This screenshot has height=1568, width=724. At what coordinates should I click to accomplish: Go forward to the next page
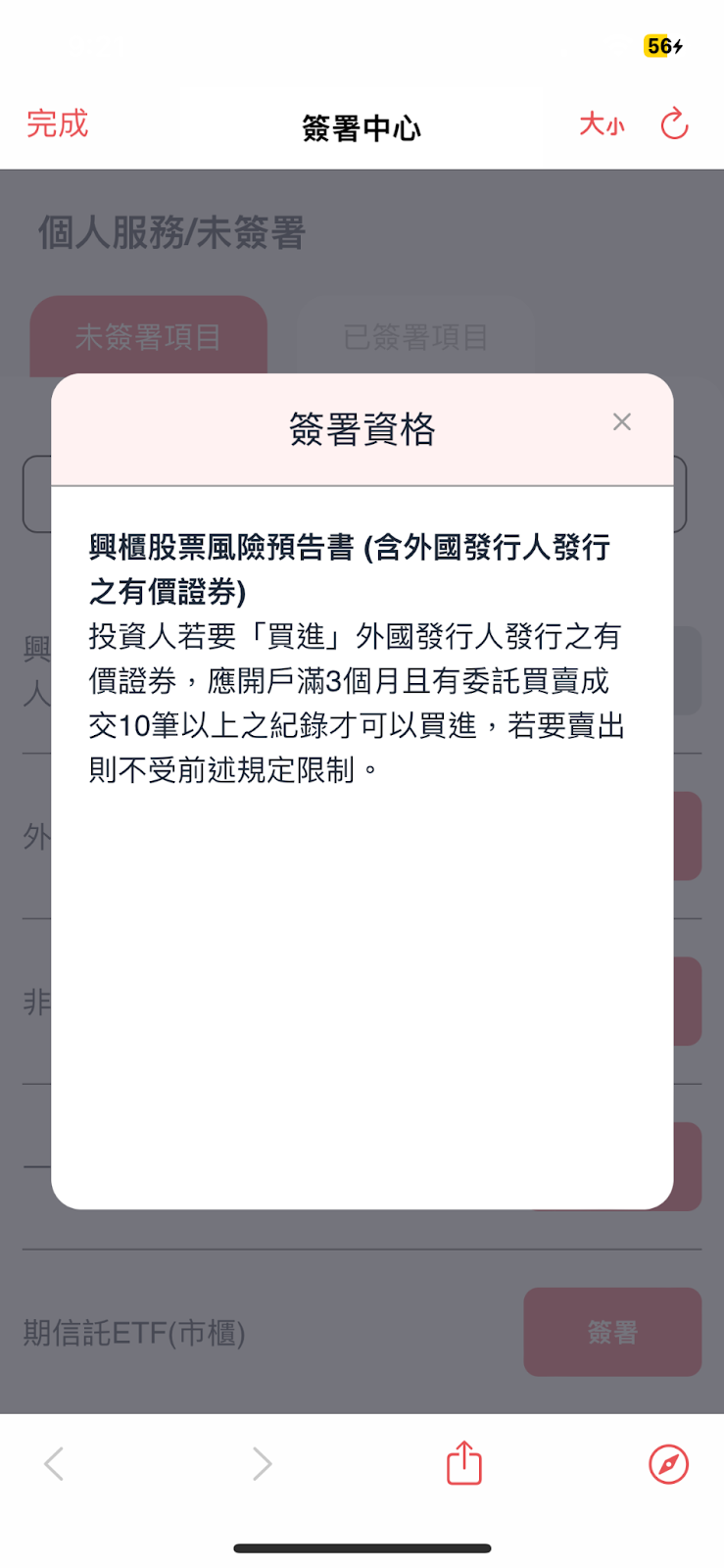pos(262,1464)
